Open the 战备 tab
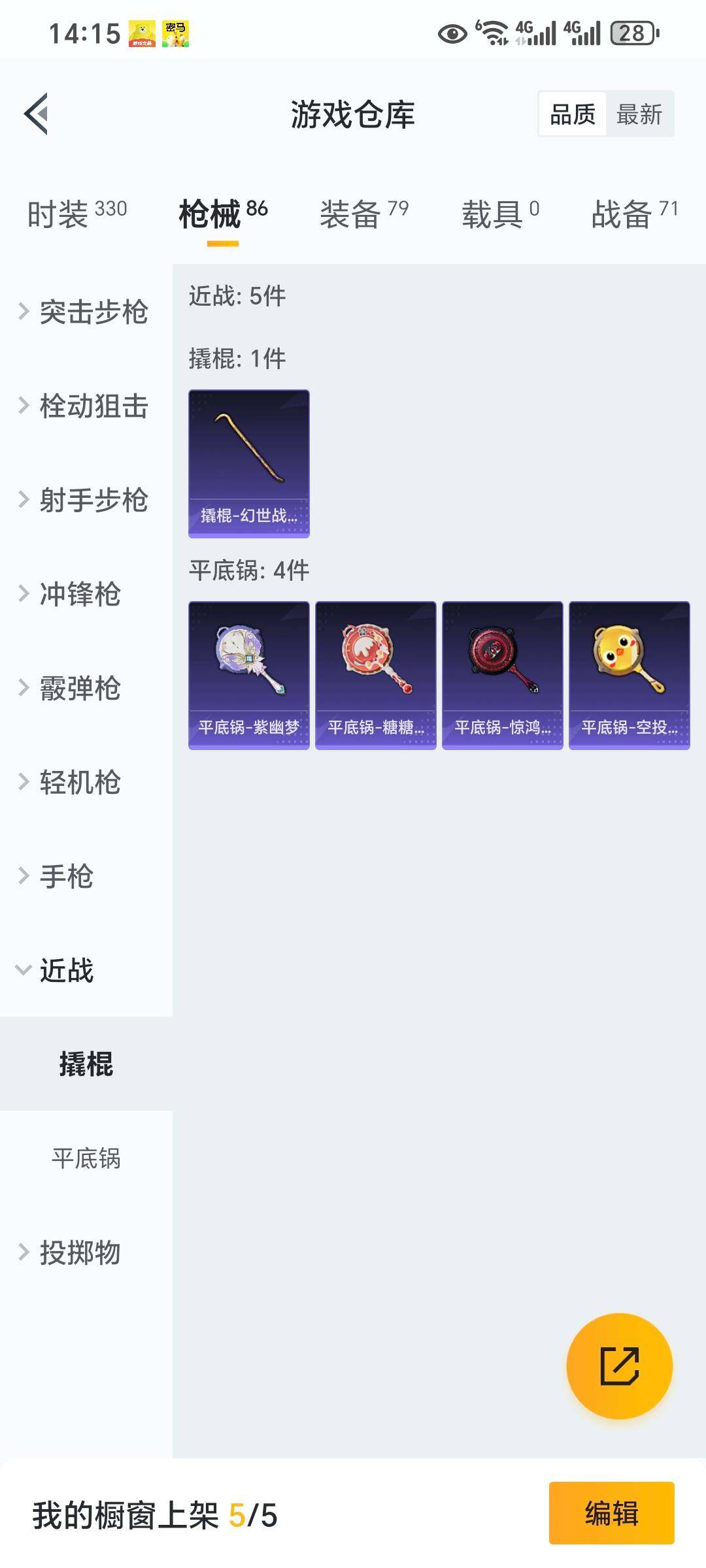This screenshot has width=706, height=1568. click(x=634, y=214)
